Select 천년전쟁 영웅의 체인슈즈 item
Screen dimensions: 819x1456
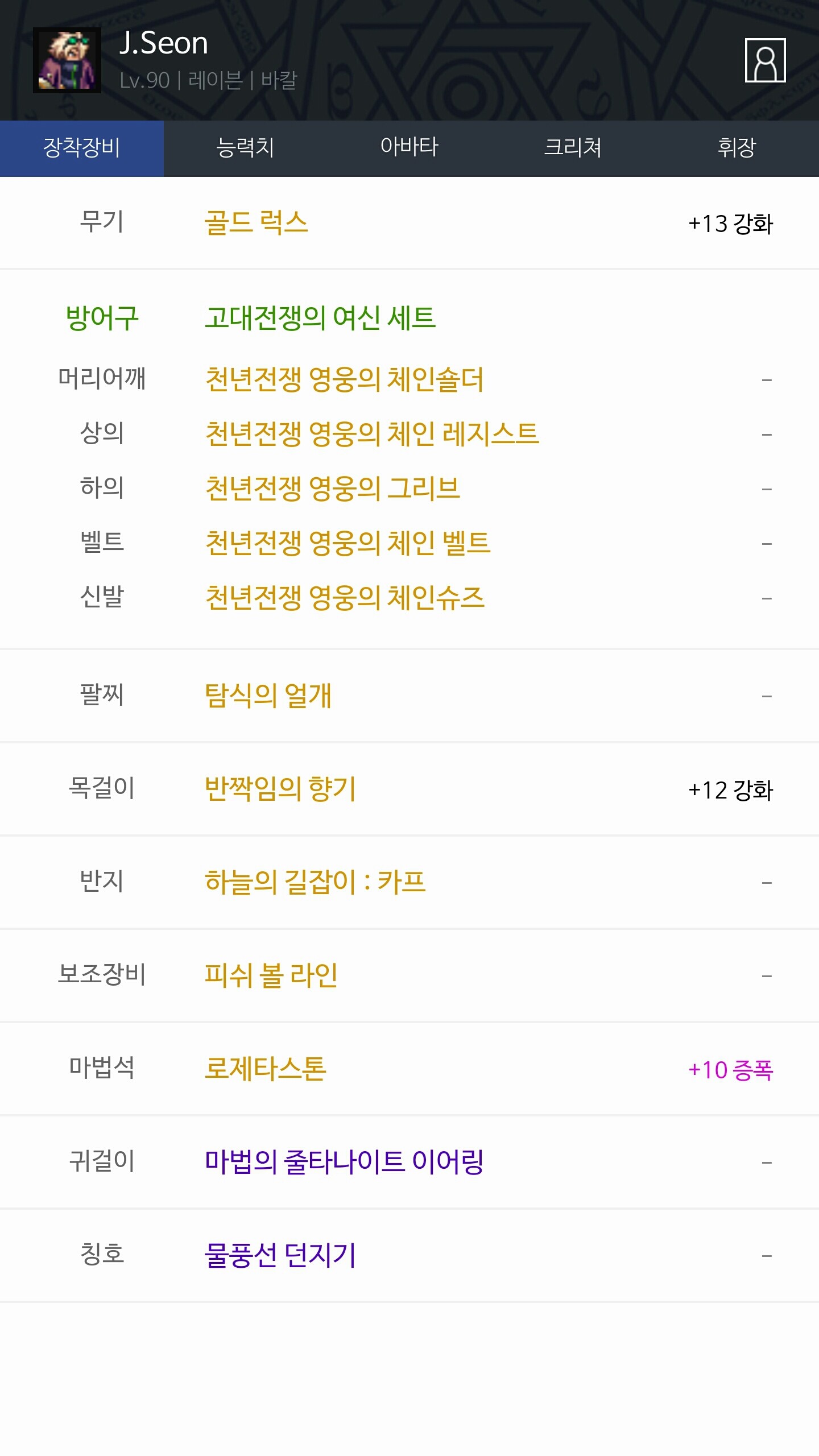click(345, 598)
